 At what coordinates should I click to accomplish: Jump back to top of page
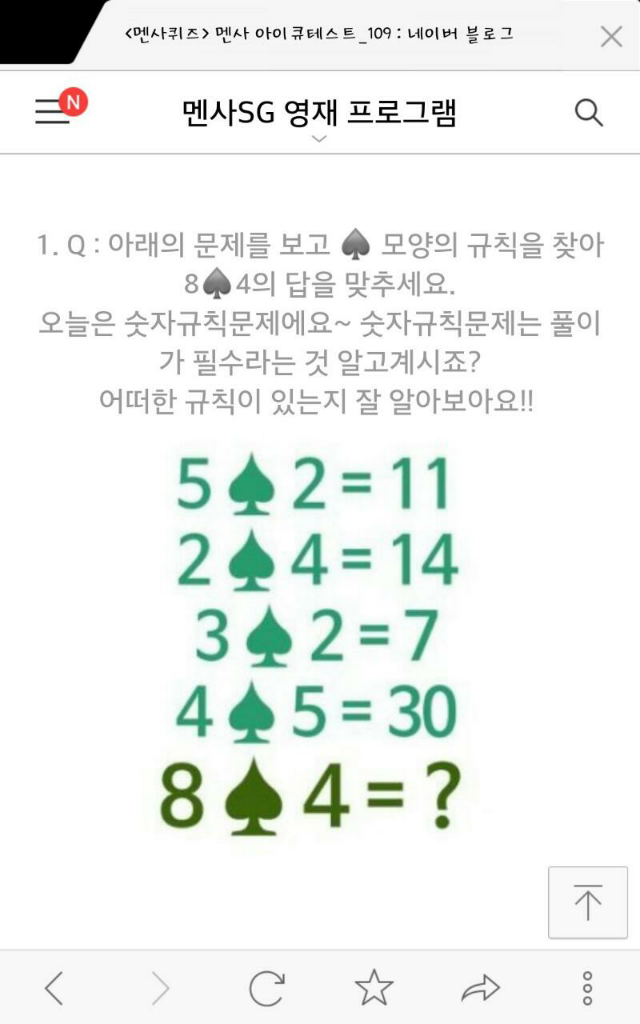coord(587,902)
